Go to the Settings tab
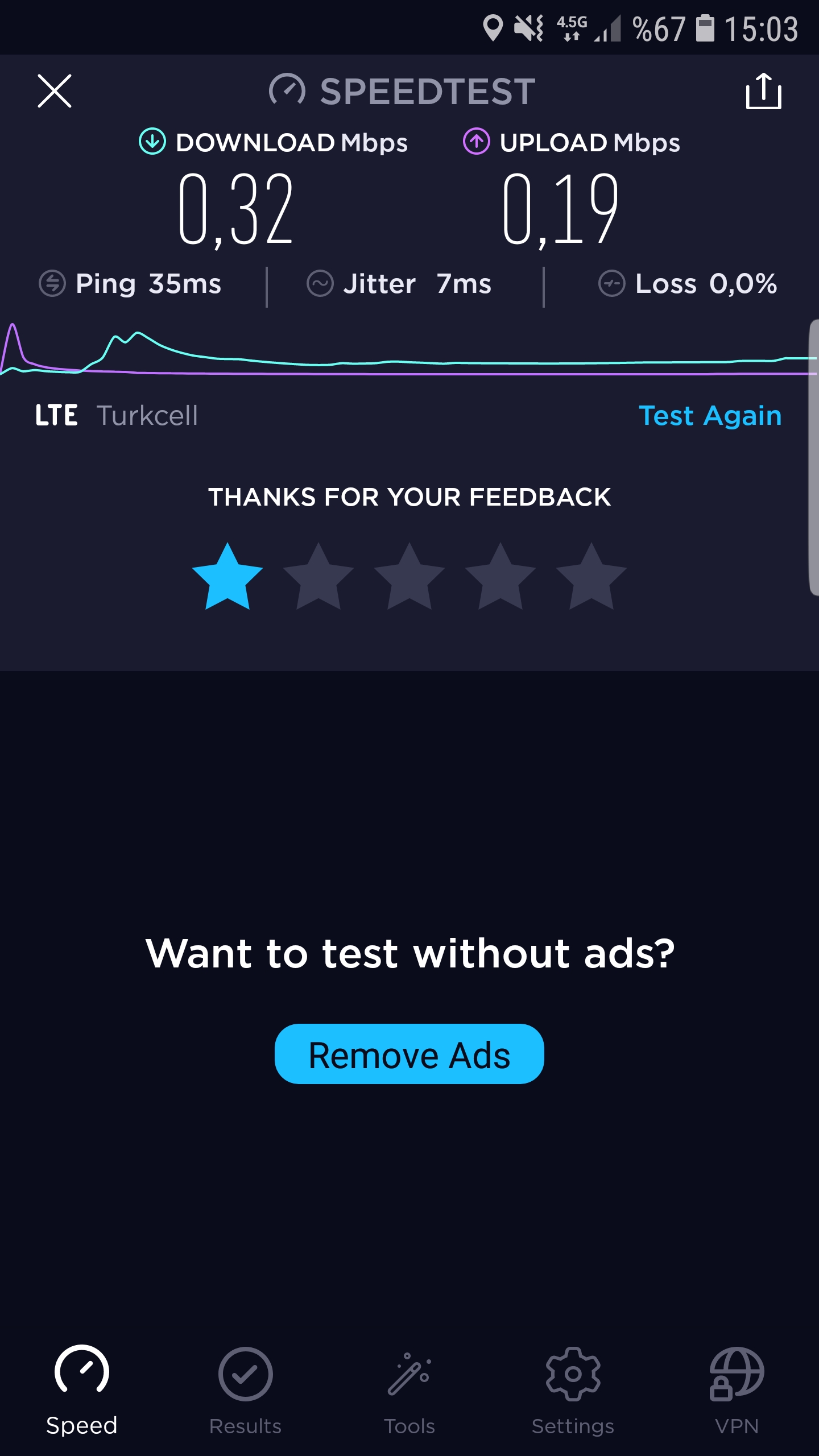 (x=573, y=1390)
